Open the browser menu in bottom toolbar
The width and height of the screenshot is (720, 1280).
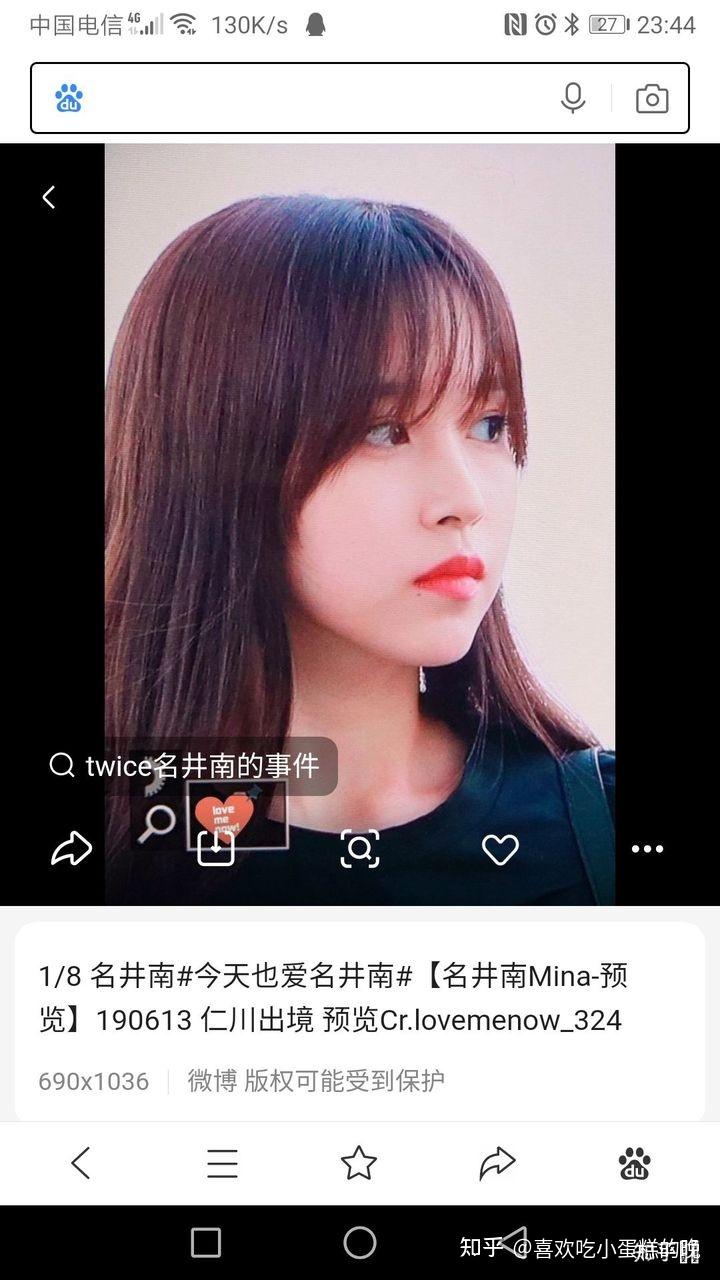[x=222, y=1163]
